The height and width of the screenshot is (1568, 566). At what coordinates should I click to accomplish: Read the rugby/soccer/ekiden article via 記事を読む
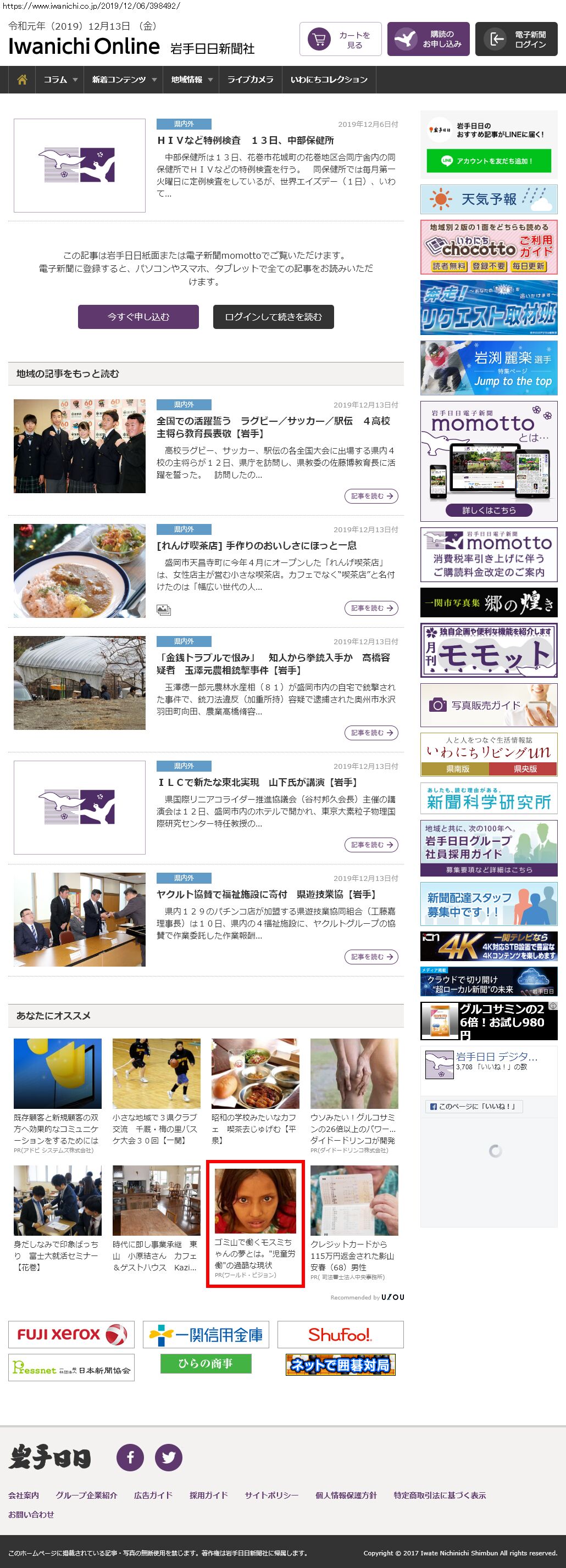pos(371,496)
